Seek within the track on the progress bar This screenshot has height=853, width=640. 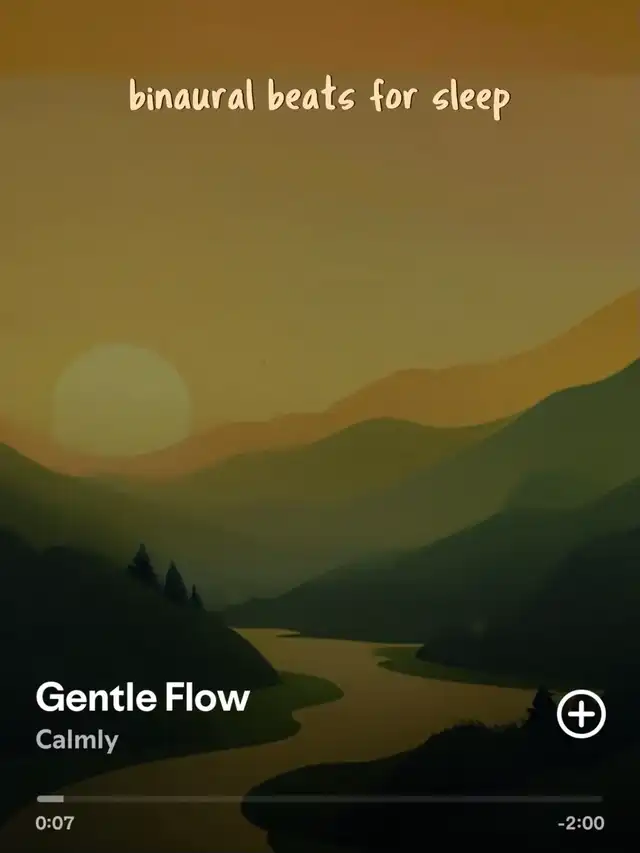pyautogui.click(x=320, y=799)
